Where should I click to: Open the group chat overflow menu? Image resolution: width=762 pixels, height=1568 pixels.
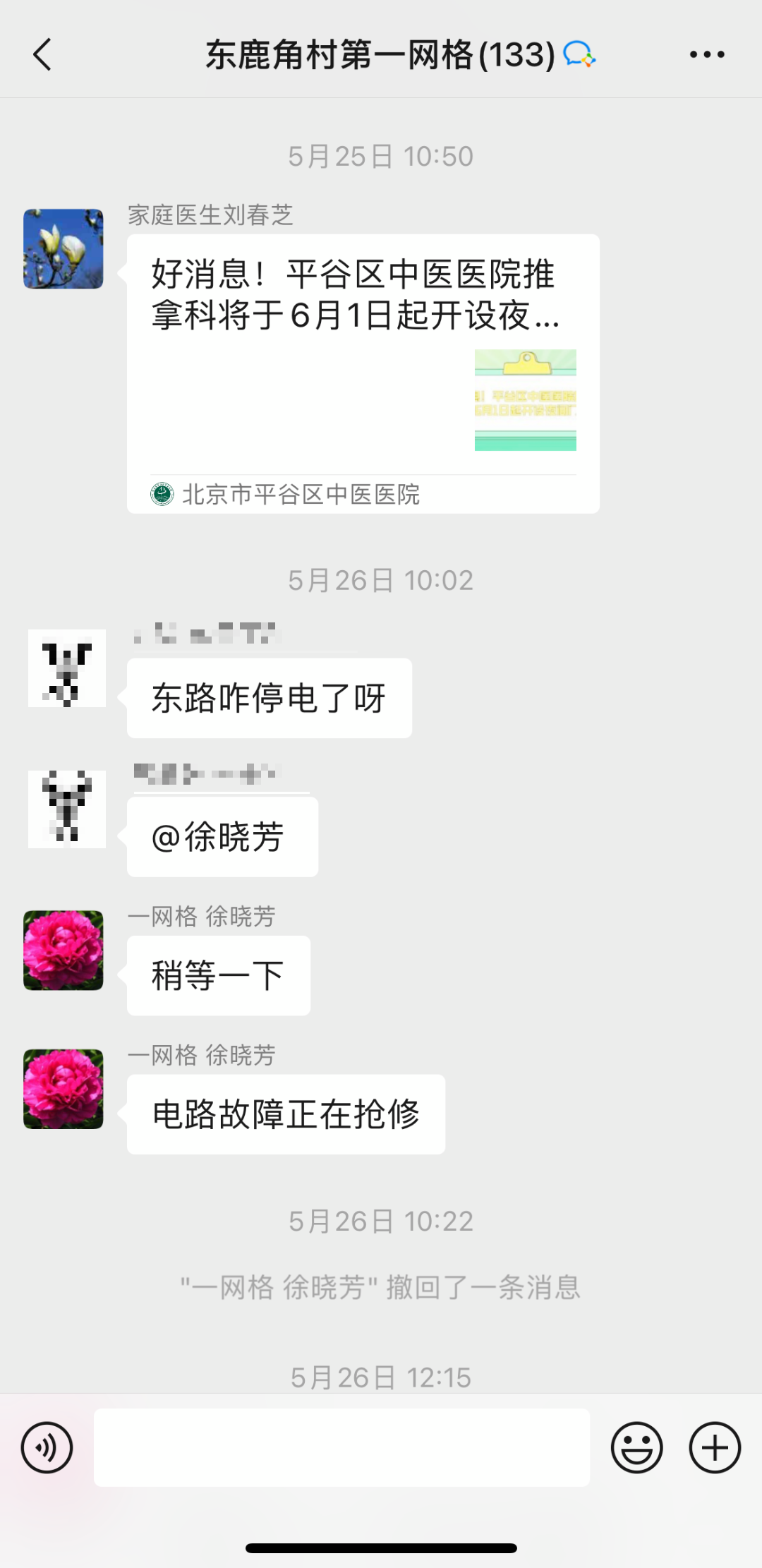[706, 55]
